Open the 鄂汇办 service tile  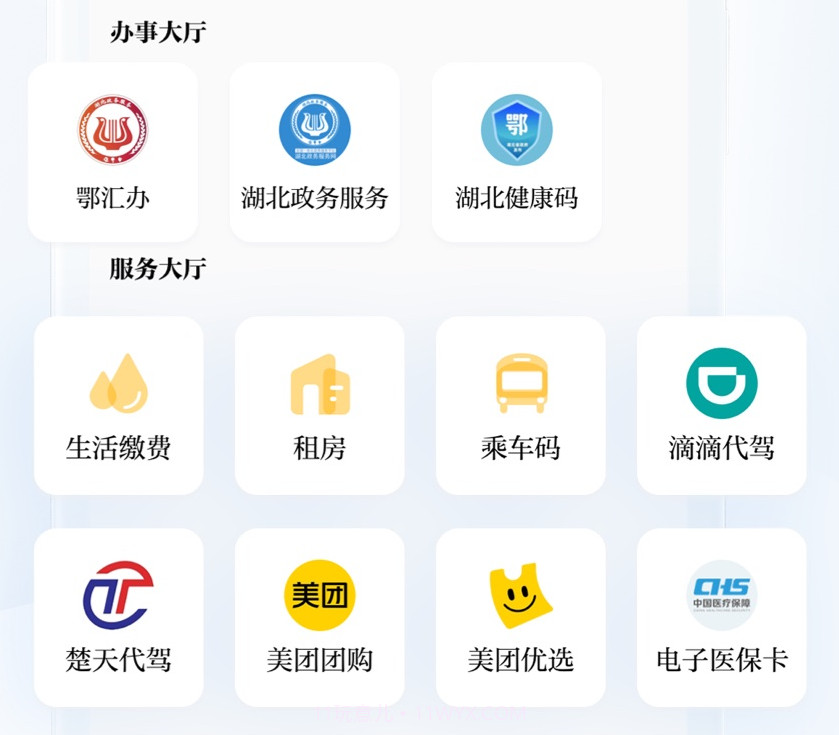(x=113, y=152)
